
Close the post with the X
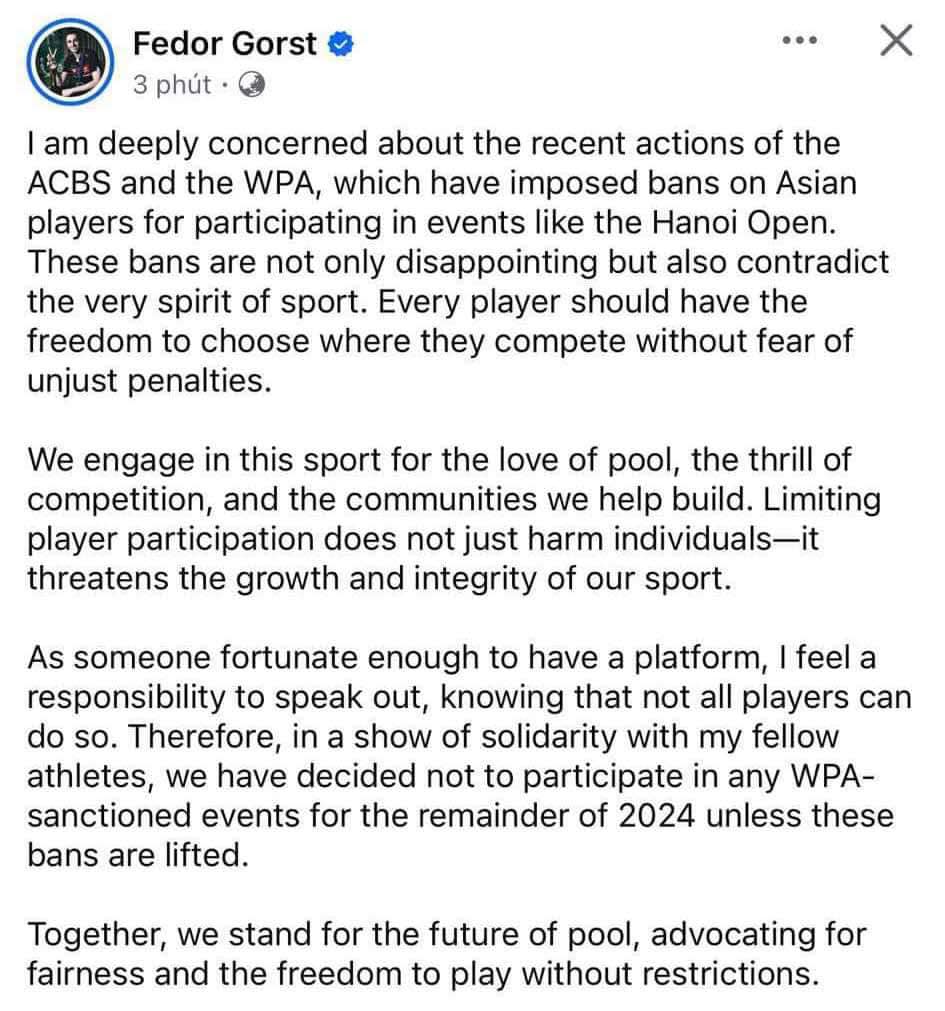(x=896, y=40)
